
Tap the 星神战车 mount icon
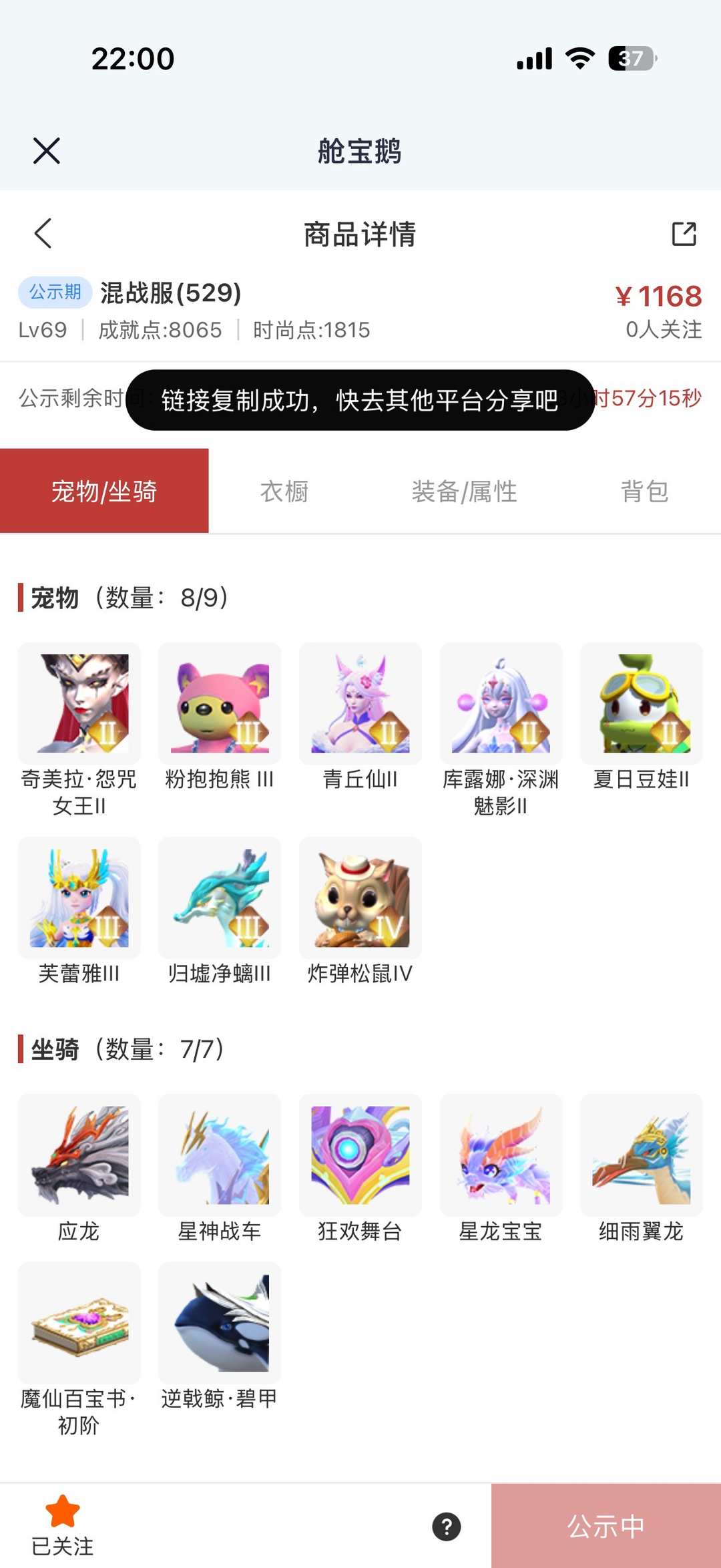click(220, 1157)
